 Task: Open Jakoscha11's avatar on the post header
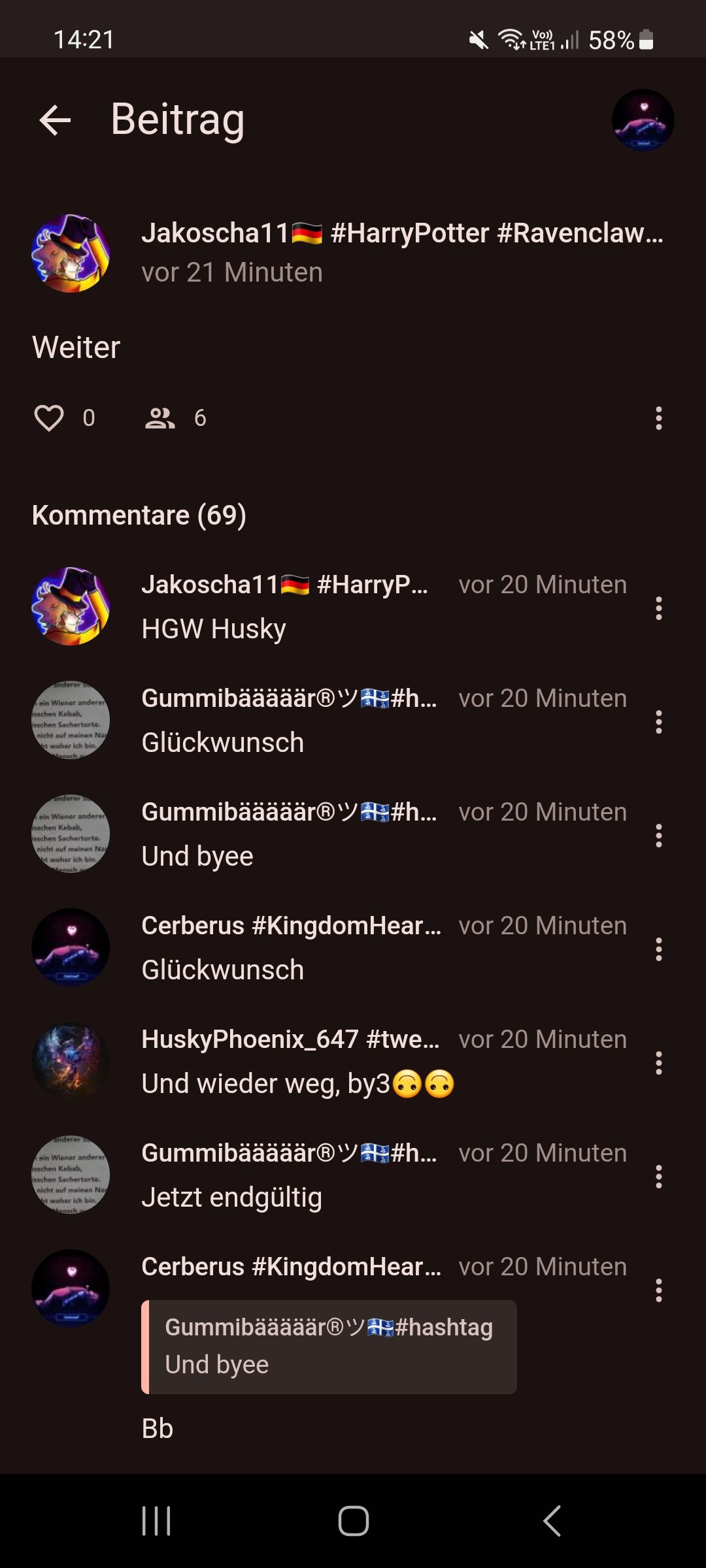71,253
